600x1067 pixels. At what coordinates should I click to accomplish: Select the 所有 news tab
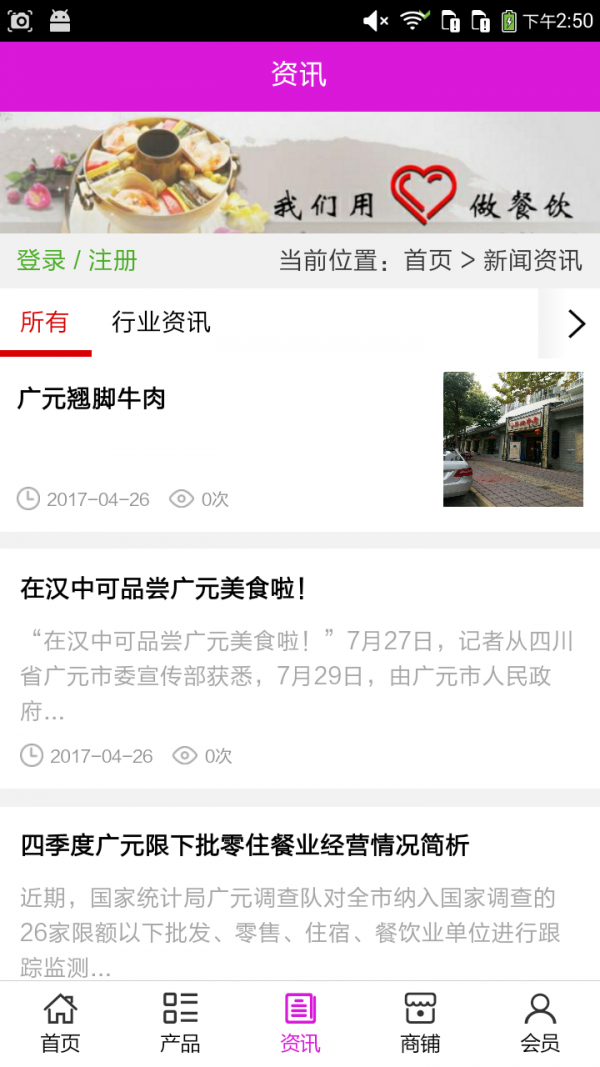(45, 322)
